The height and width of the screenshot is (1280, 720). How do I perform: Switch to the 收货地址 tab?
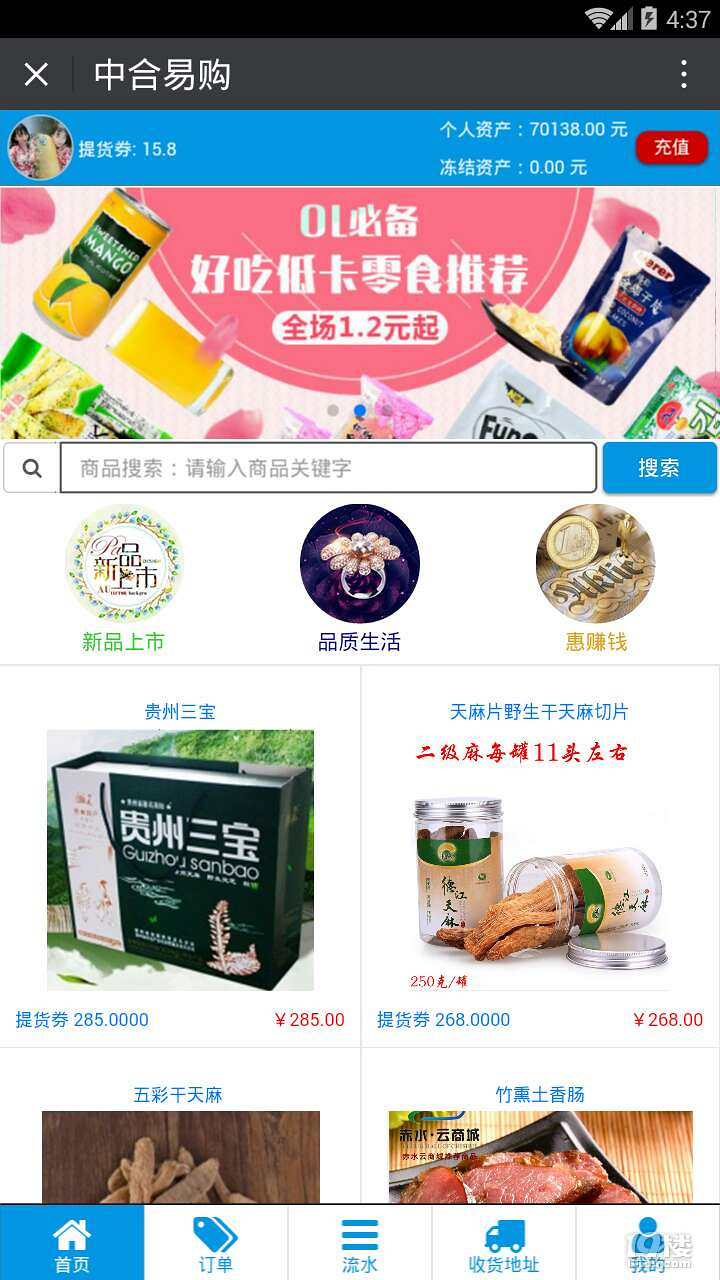coord(504,1244)
